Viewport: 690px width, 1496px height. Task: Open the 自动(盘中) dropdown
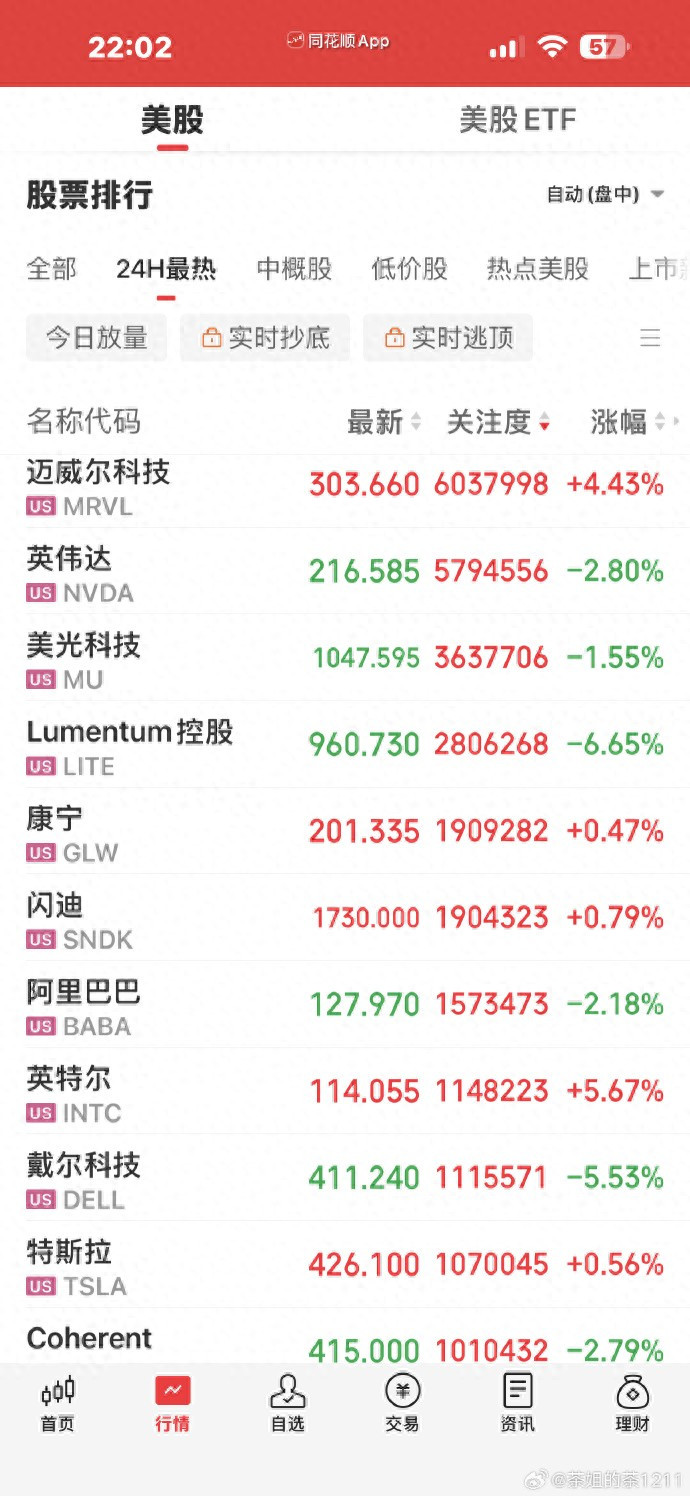pos(606,195)
